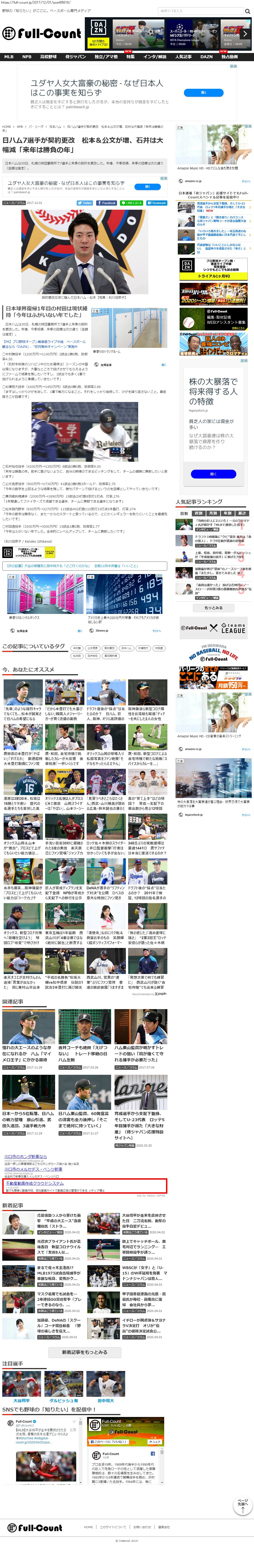Screen dimensions: 254x1568
Task: Open 田中将大 featured player tile
Action: 106,1401
